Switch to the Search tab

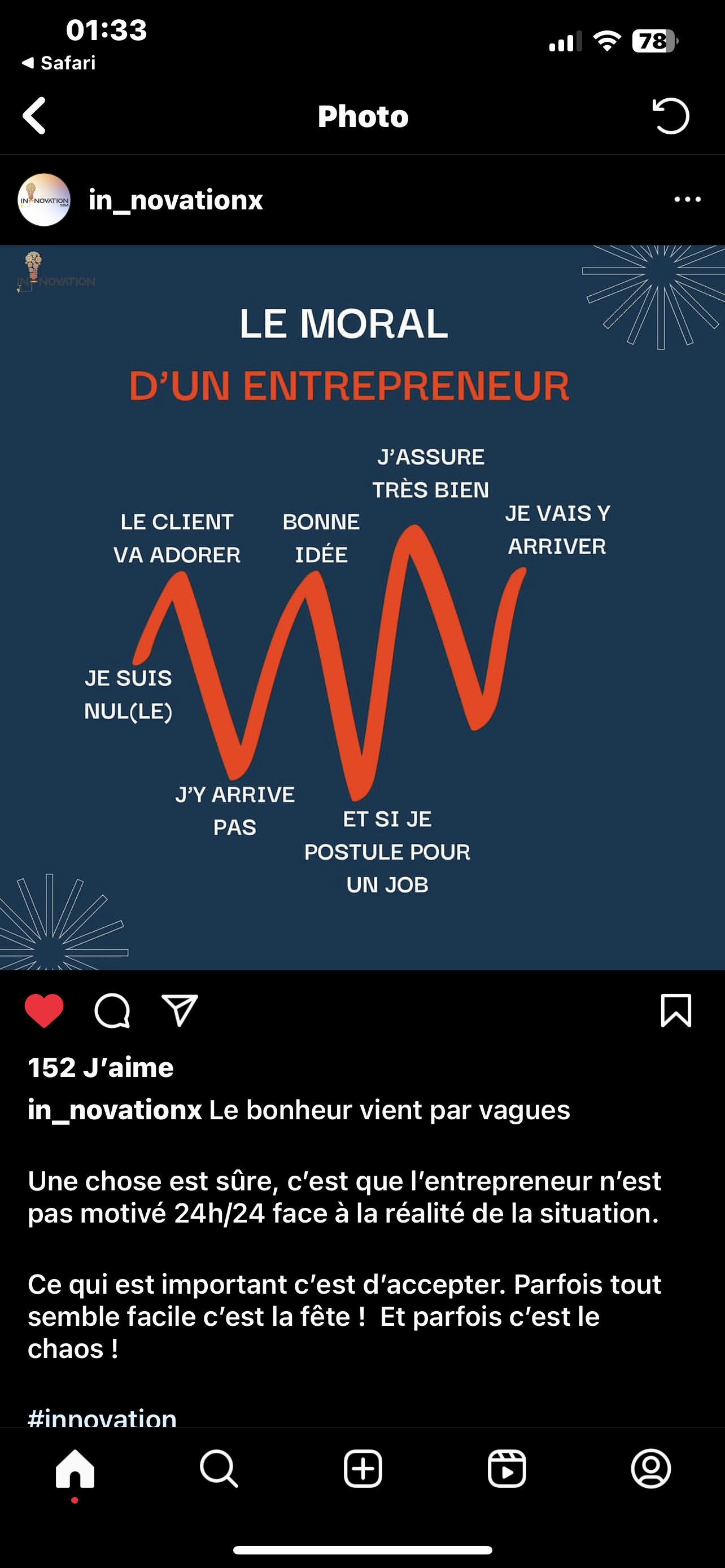point(219,1469)
